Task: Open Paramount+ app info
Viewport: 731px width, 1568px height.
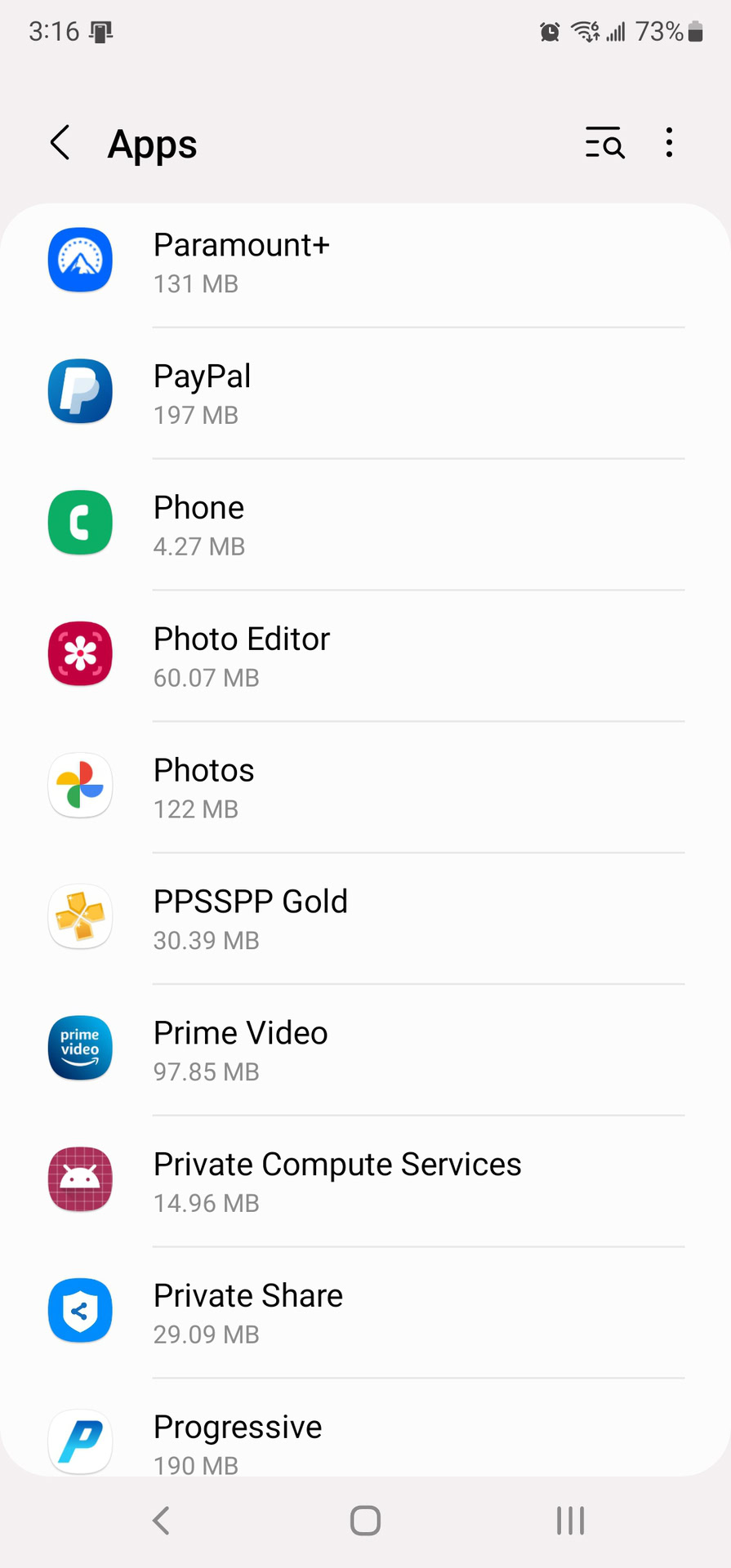Action: pos(365,262)
